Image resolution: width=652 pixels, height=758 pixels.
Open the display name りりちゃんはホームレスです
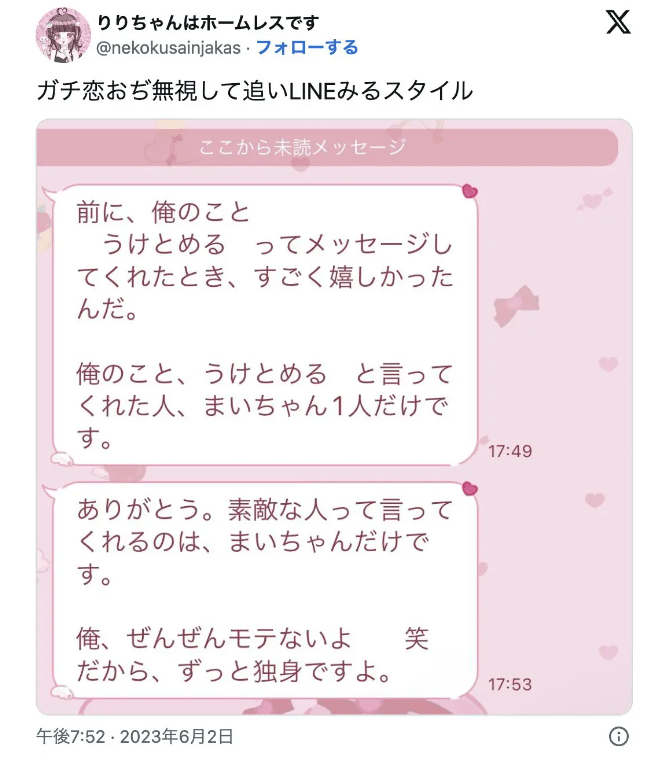coord(208,24)
